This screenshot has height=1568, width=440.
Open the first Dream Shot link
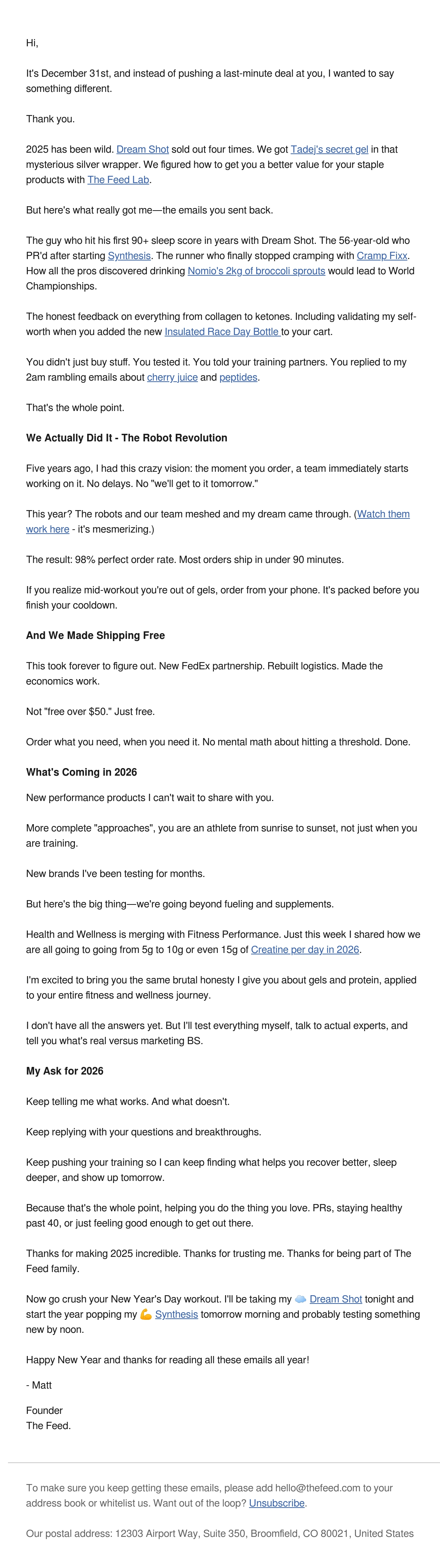coord(143,149)
